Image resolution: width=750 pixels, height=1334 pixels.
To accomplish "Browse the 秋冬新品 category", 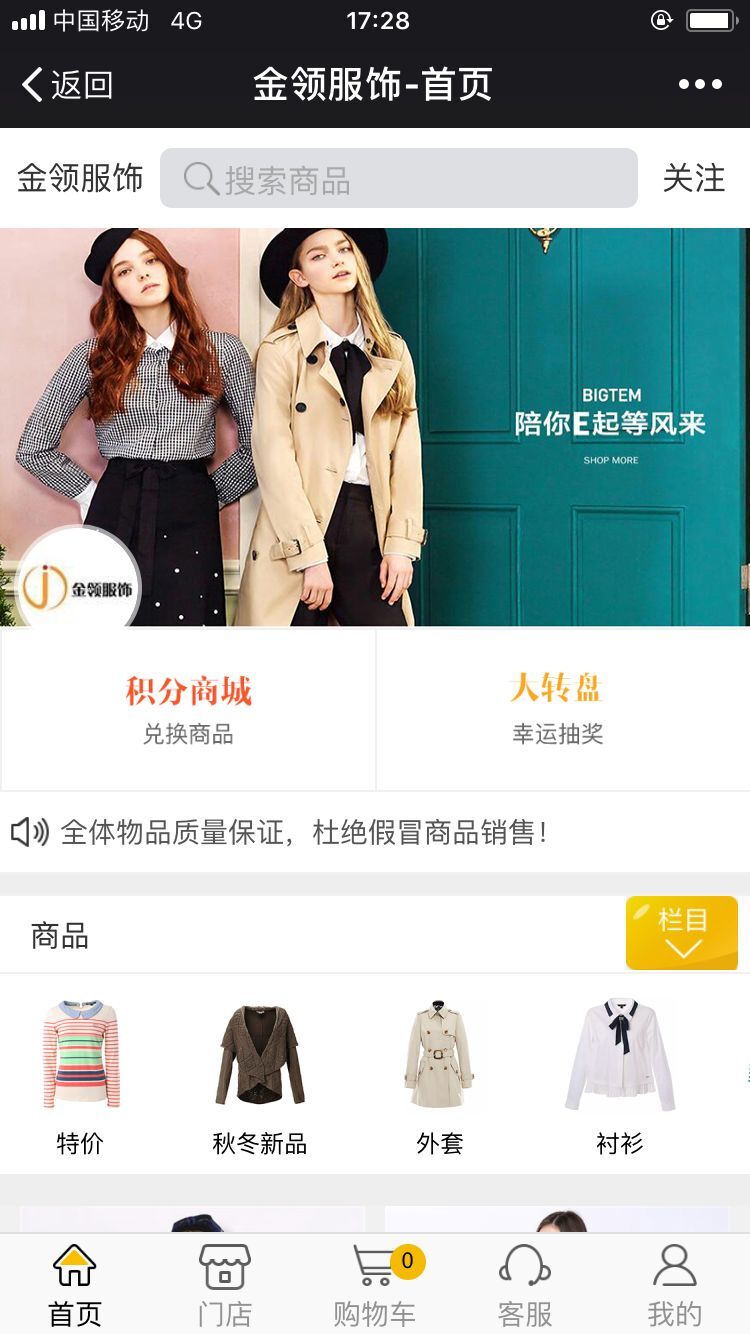I will (x=260, y=1075).
